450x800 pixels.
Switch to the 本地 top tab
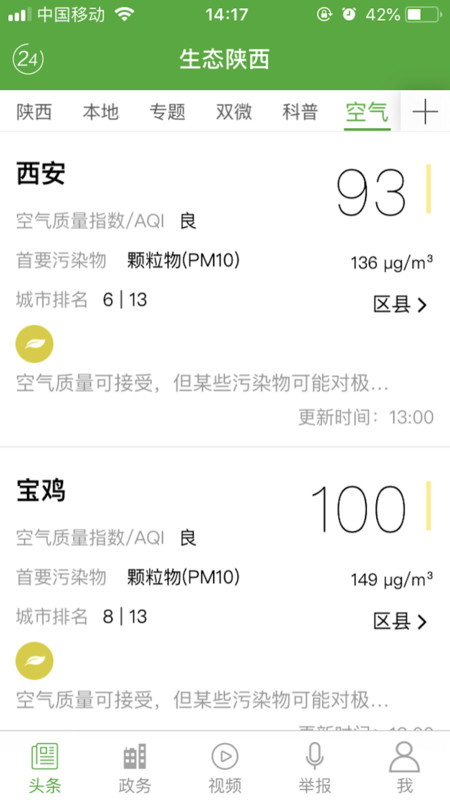pyautogui.click(x=101, y=112)
